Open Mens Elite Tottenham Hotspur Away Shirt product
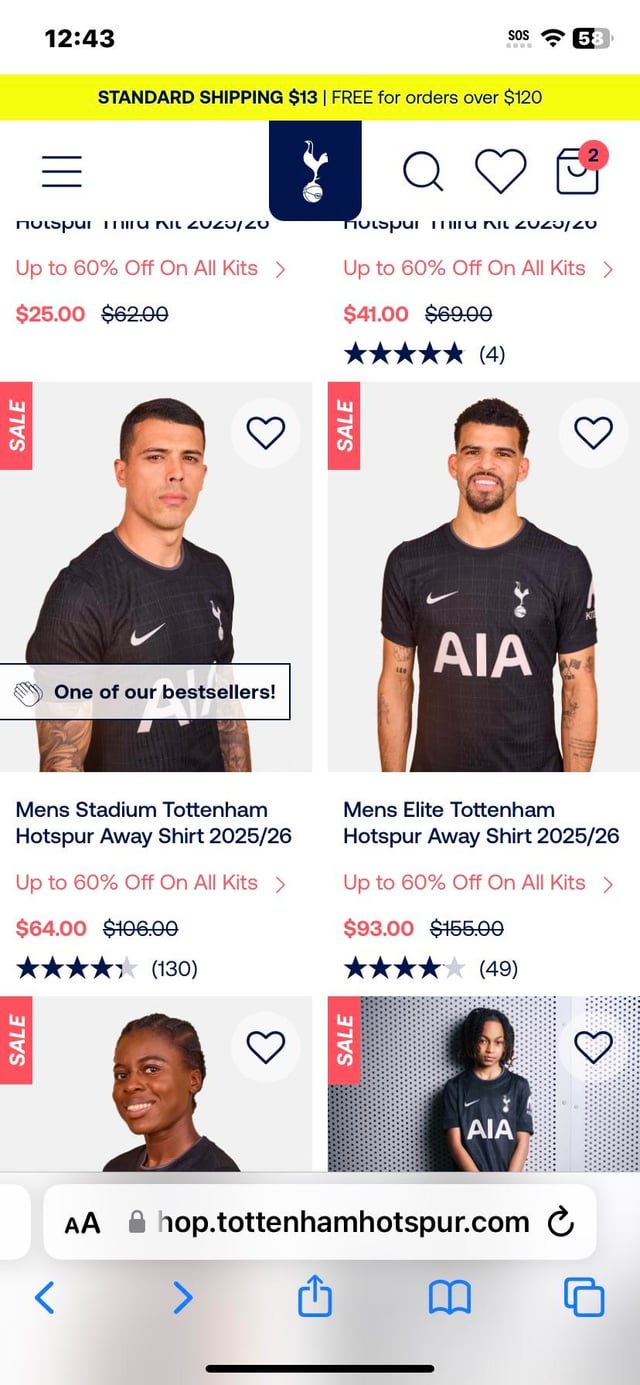This screenshot has width=640, height=1385. [481, 822]
